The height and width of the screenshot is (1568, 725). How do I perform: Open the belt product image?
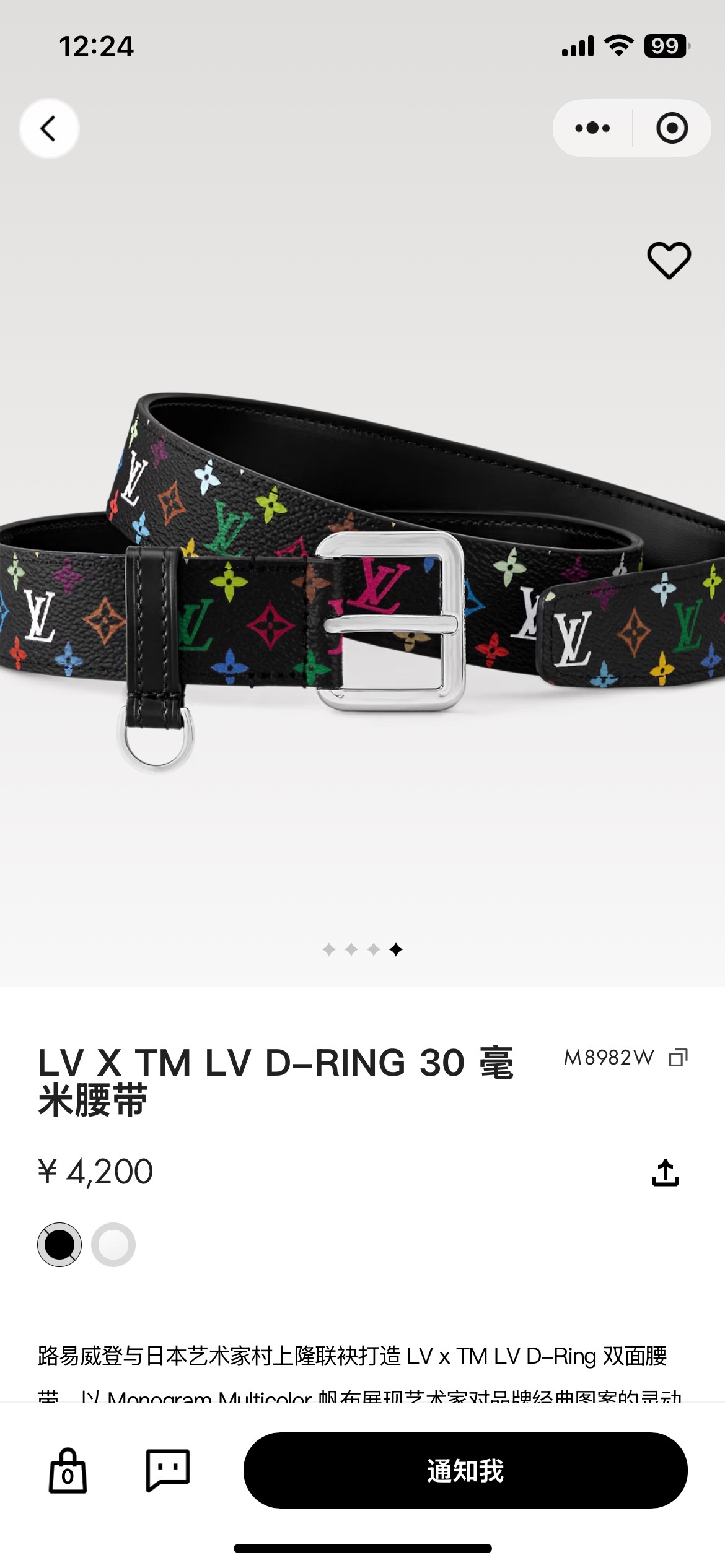pos(362,582)
